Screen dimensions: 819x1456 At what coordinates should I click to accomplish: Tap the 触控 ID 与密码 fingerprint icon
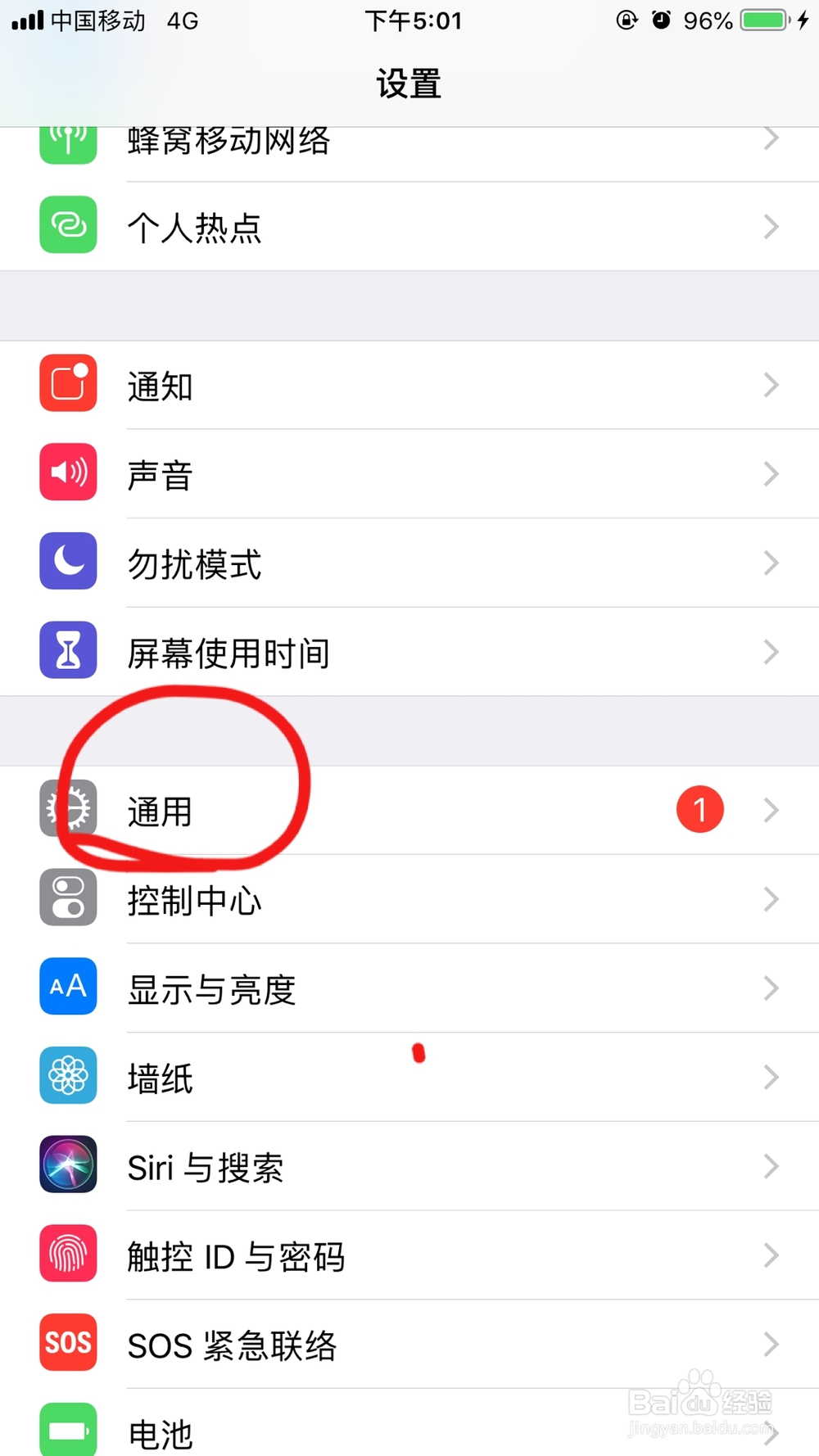coord(68,1254)
